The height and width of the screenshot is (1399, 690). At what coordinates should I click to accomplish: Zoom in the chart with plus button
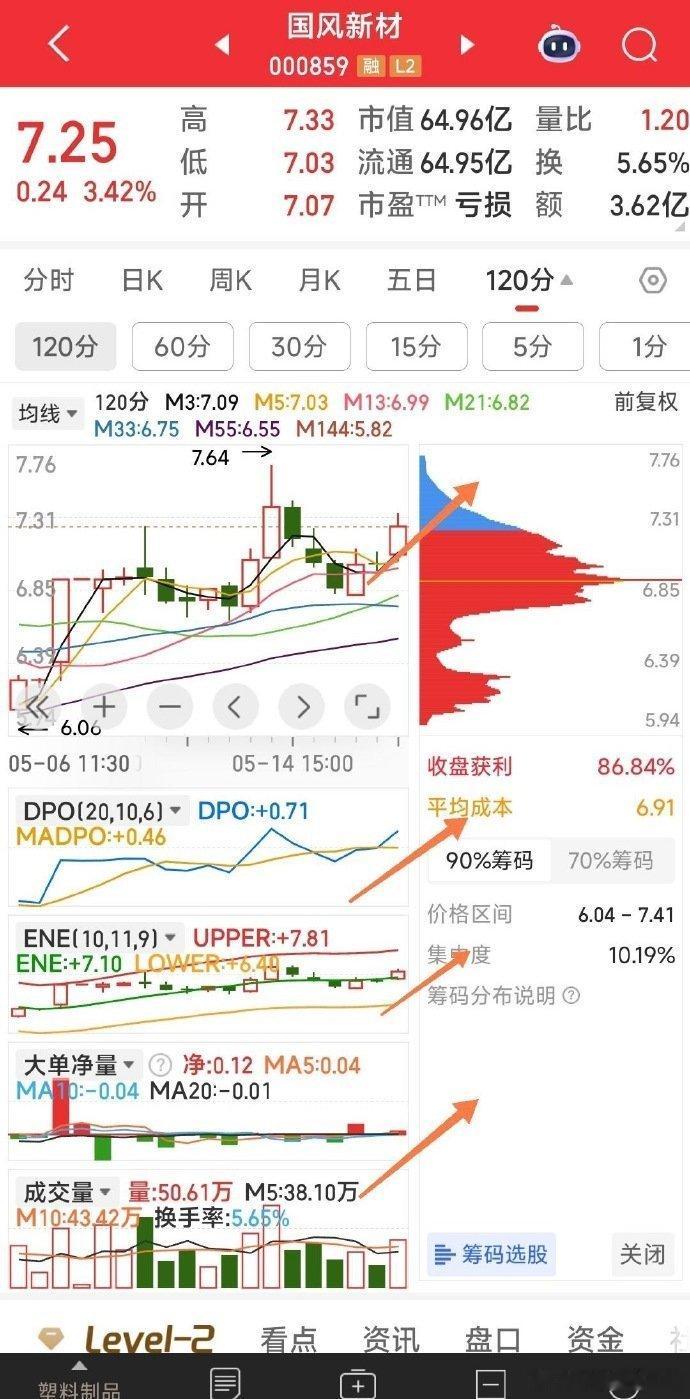[x=104, y=707]
